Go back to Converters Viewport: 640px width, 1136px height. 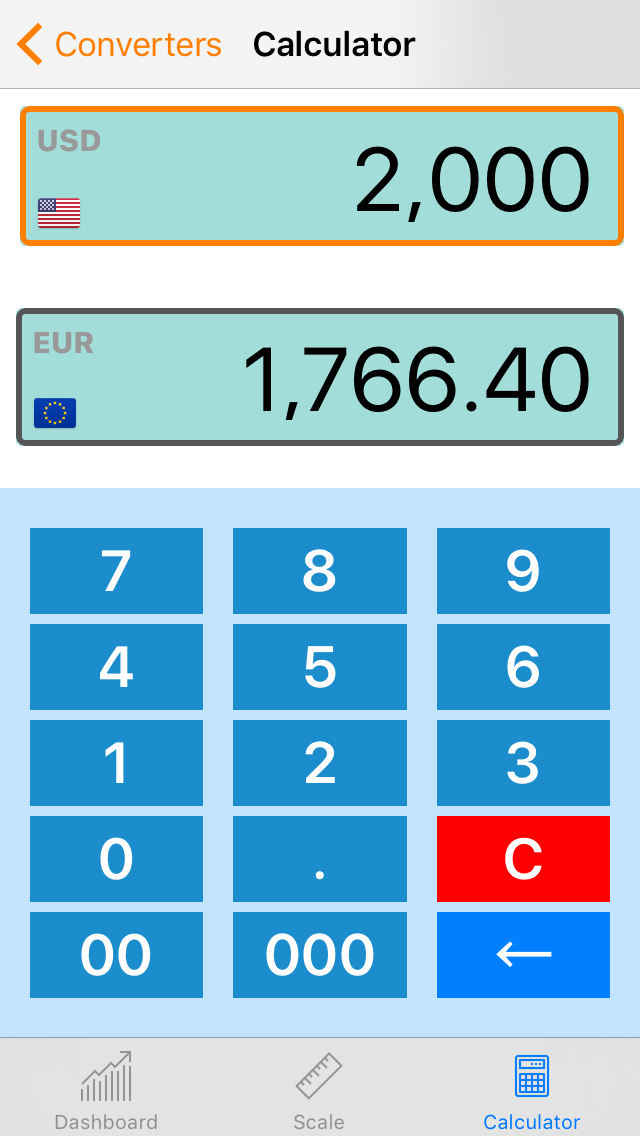(x=120, y=44)
